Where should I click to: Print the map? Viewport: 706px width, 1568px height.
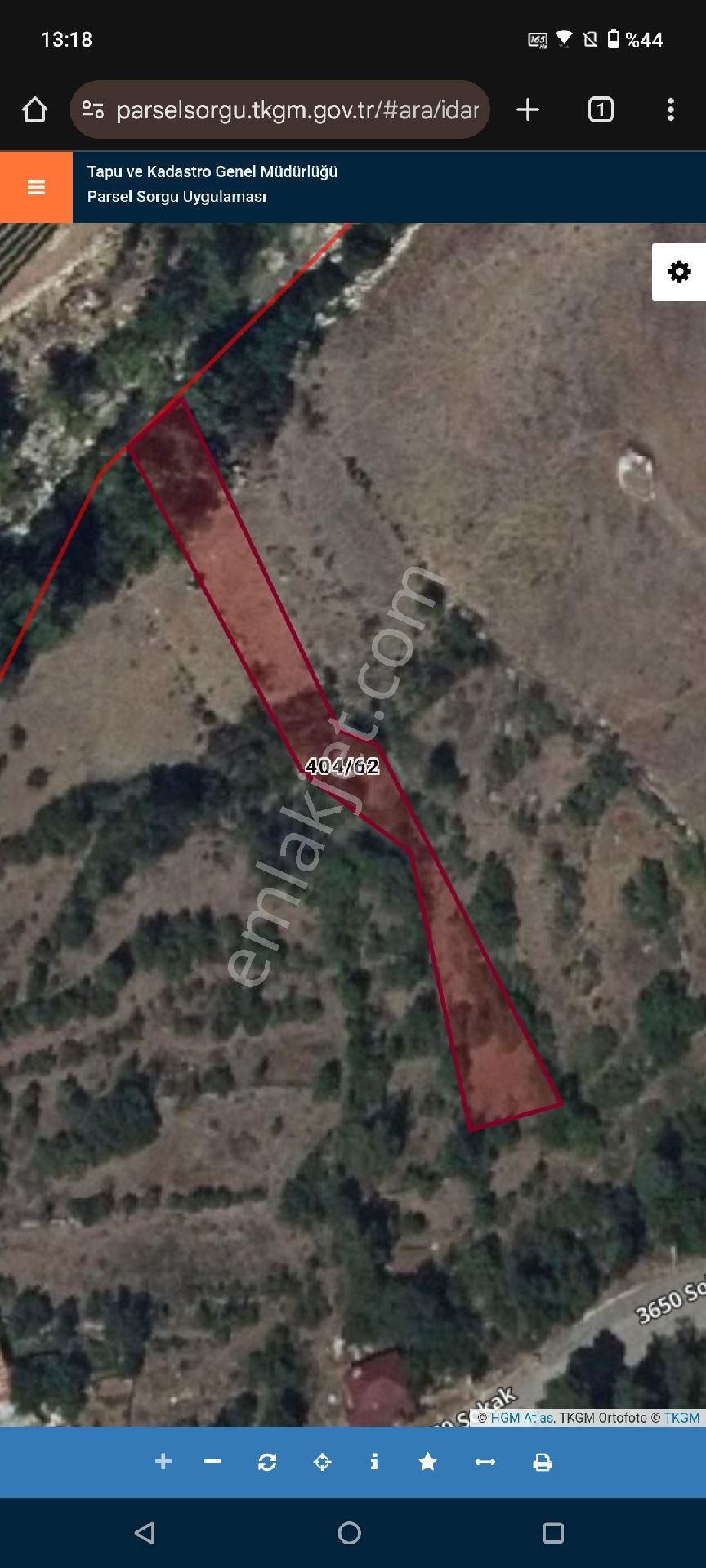click(x=543, y=1462)
